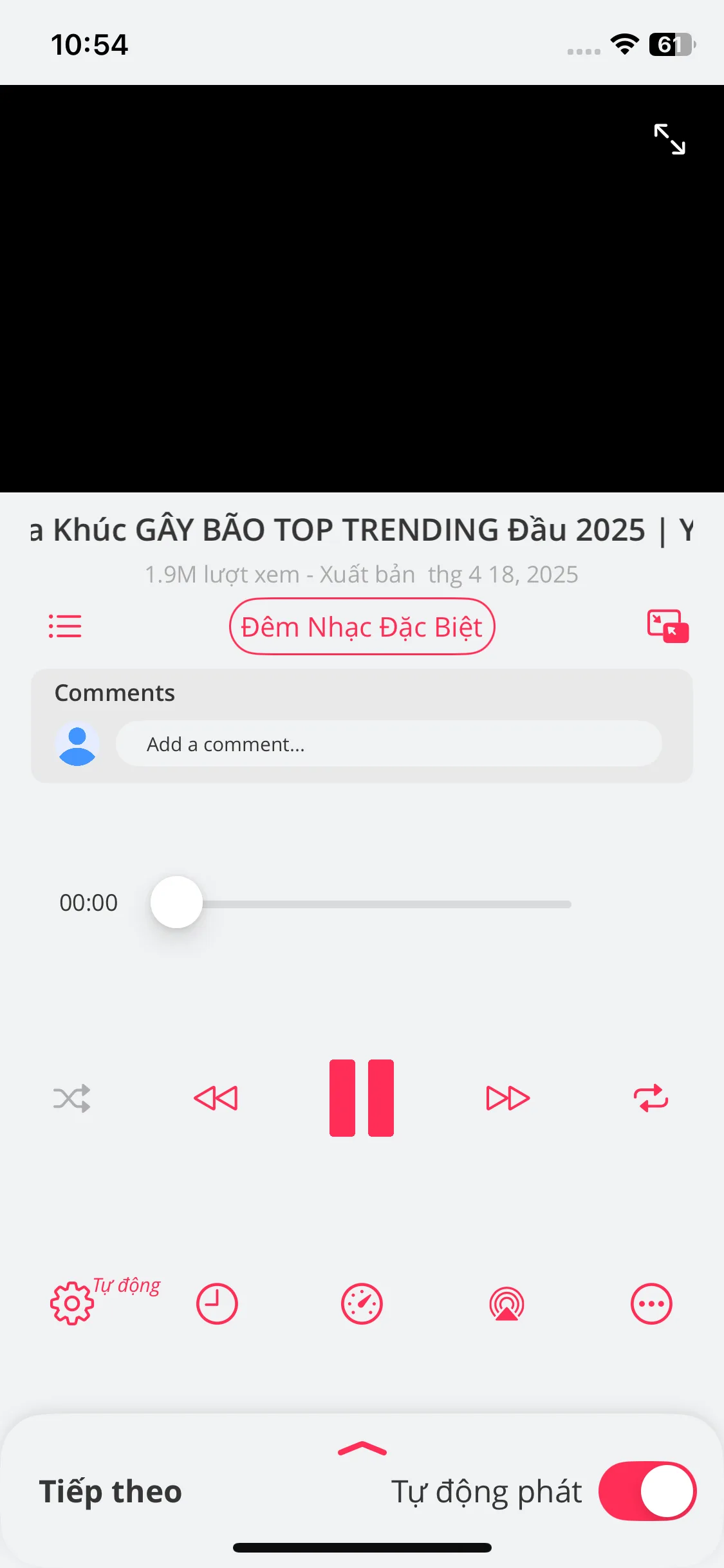Viewport: 724px width, 1568px height.
Task: Open the more options menu
Action: (x=651, y=1304)
